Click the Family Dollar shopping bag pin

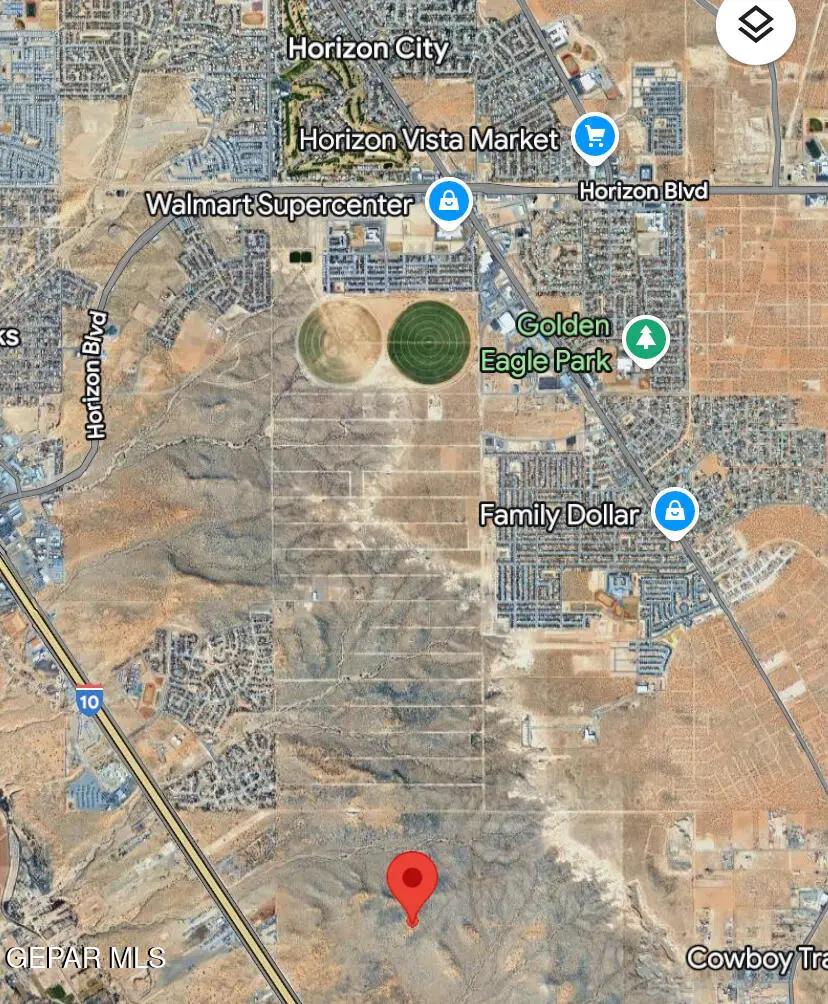click(x=675, y=513)
